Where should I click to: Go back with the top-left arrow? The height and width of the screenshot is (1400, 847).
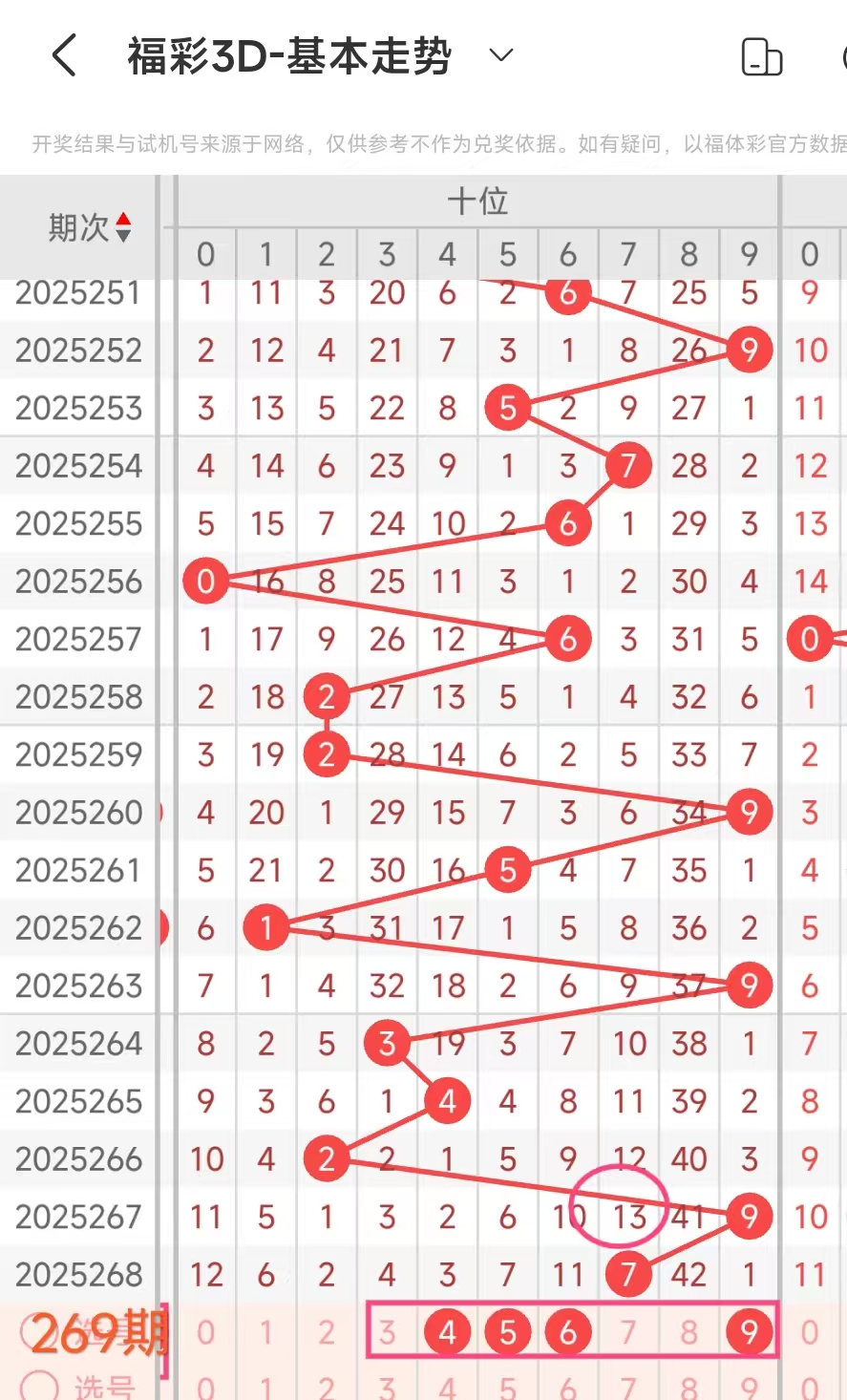pyautogui.click(x=64, y=55)
